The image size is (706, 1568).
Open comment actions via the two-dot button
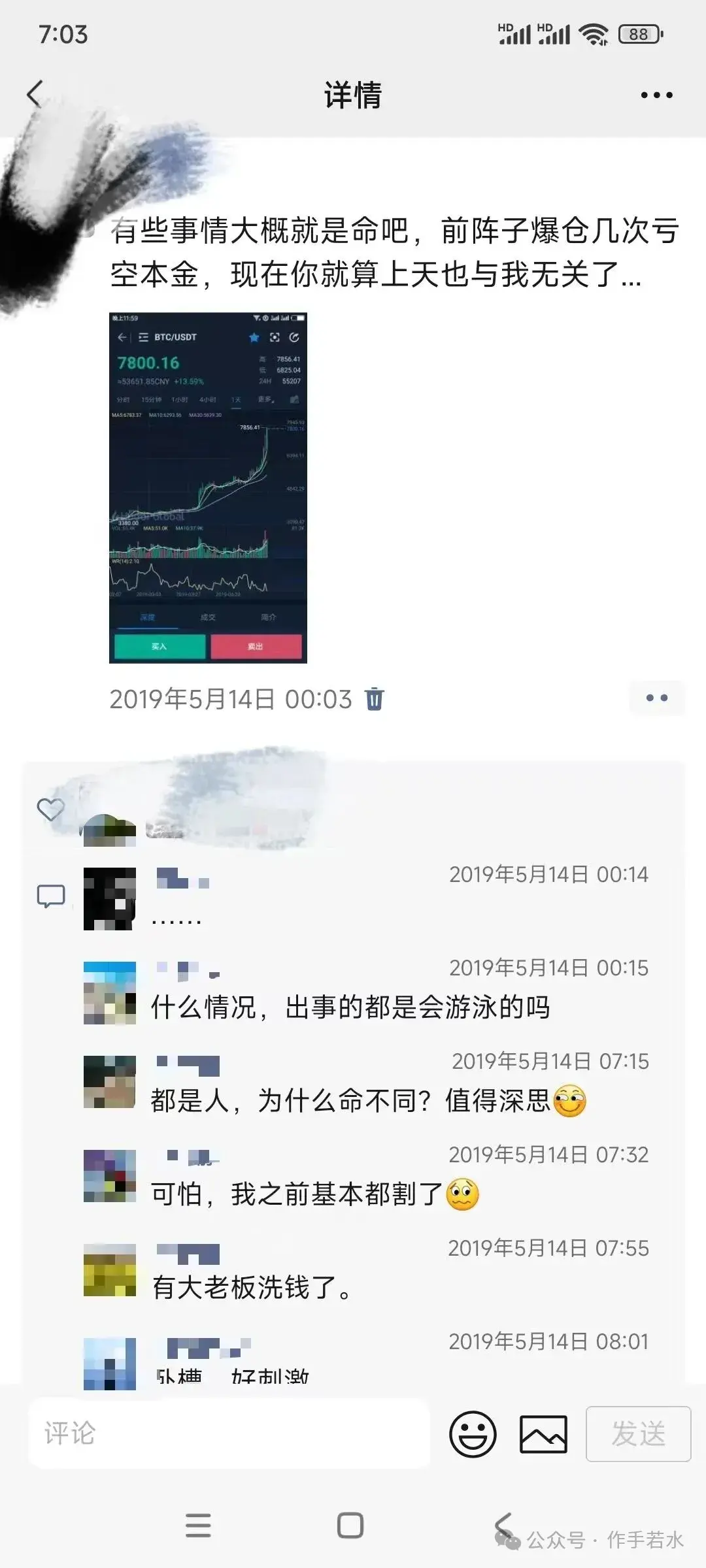(656, 699)
